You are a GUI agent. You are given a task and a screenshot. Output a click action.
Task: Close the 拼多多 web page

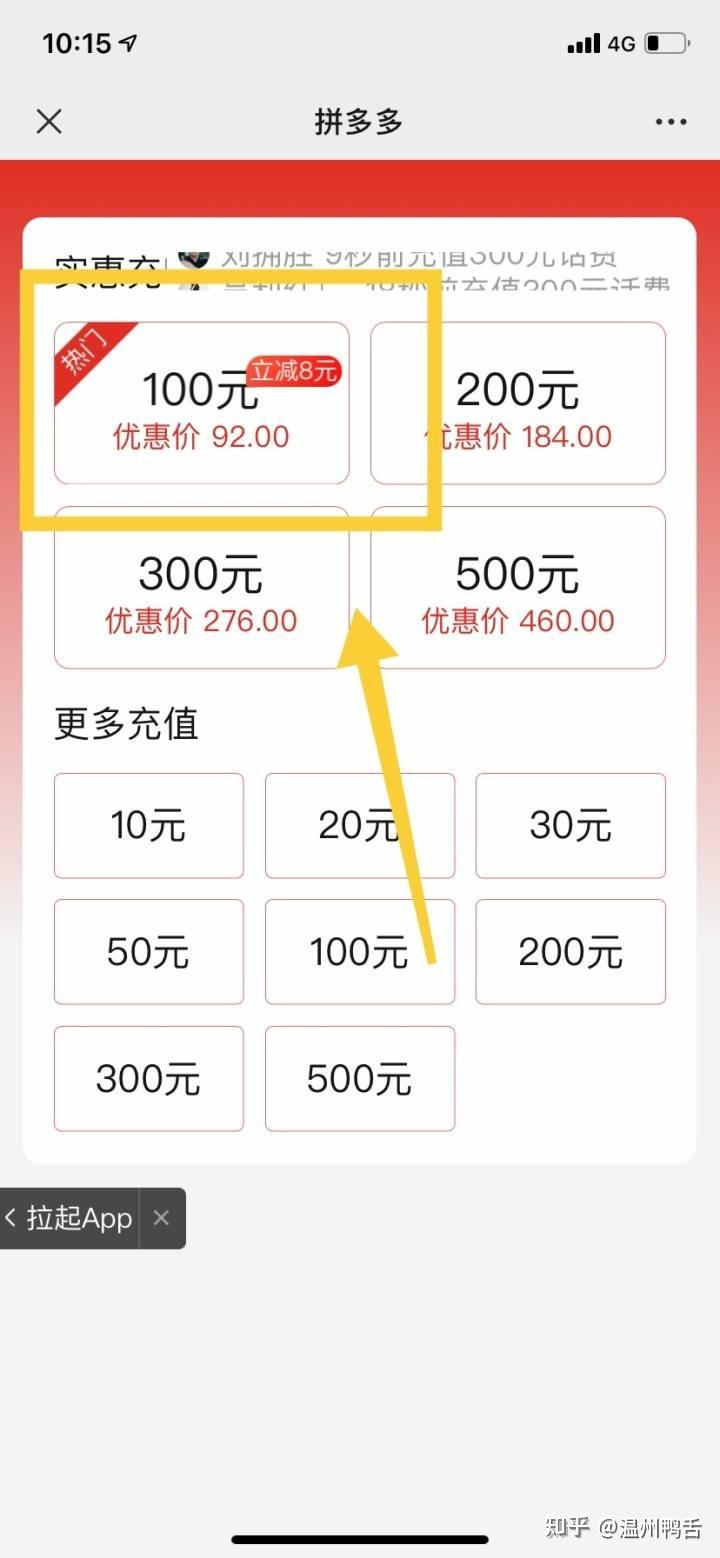[49, 122]
